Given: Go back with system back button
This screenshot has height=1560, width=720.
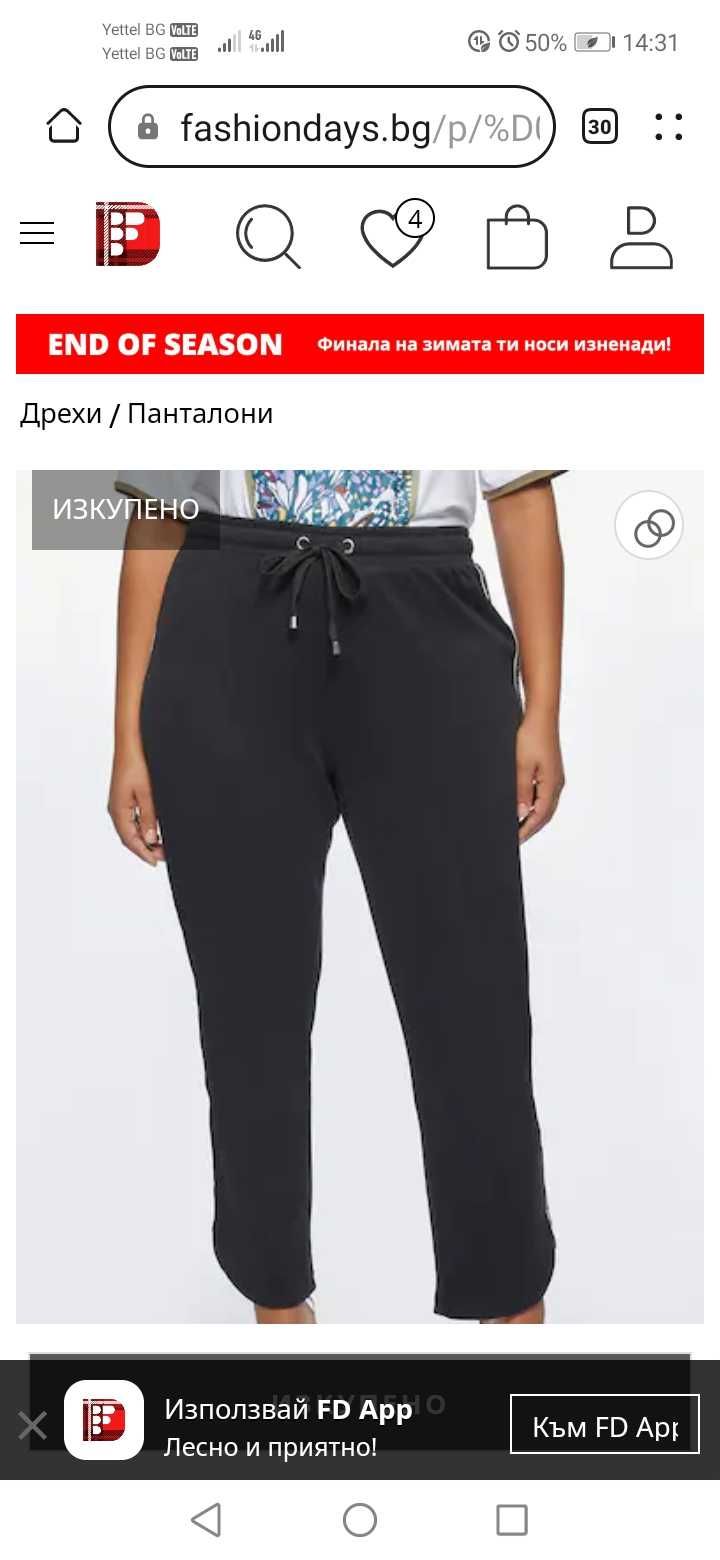Looking at the screenshot, I should click(206, 1520).
